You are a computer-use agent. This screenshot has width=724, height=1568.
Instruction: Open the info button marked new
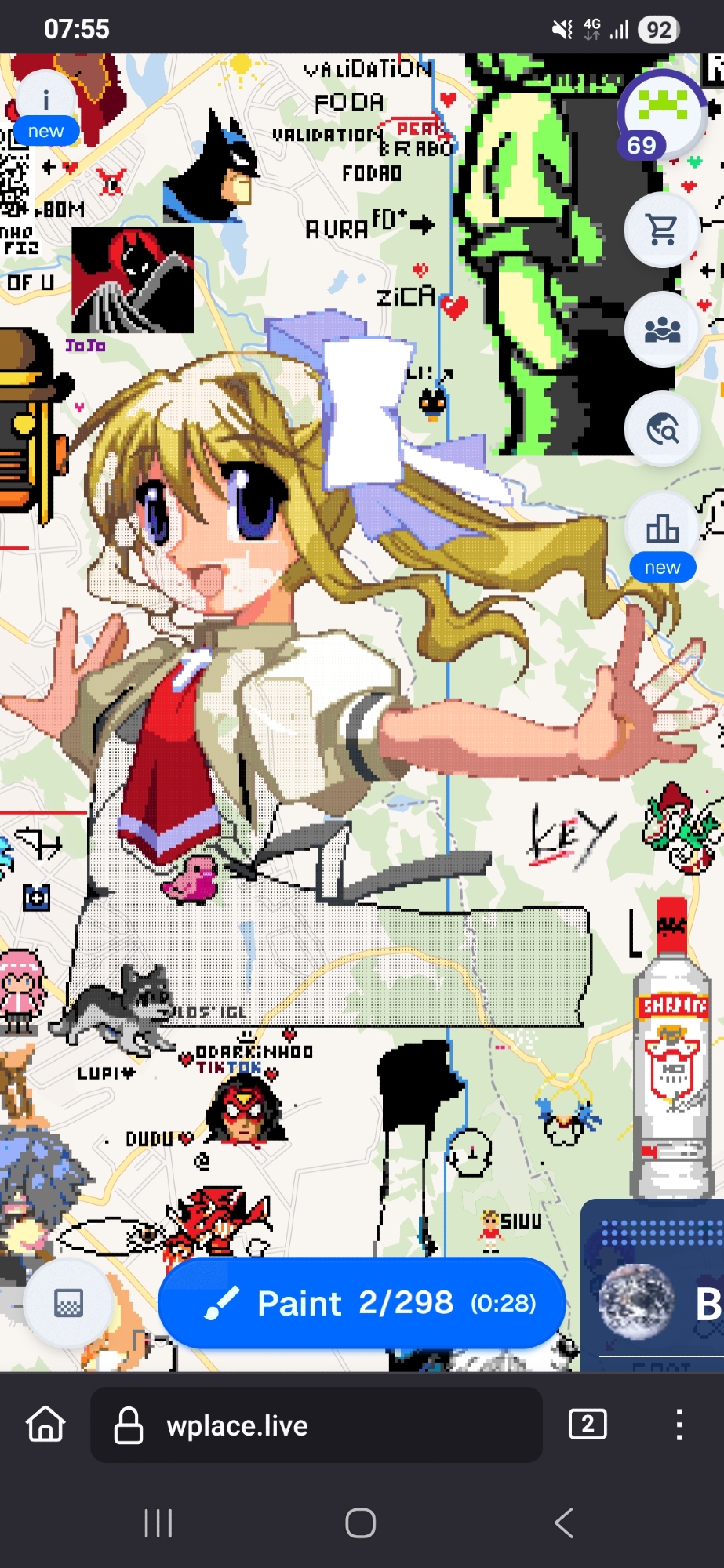[x=45, y=108]
